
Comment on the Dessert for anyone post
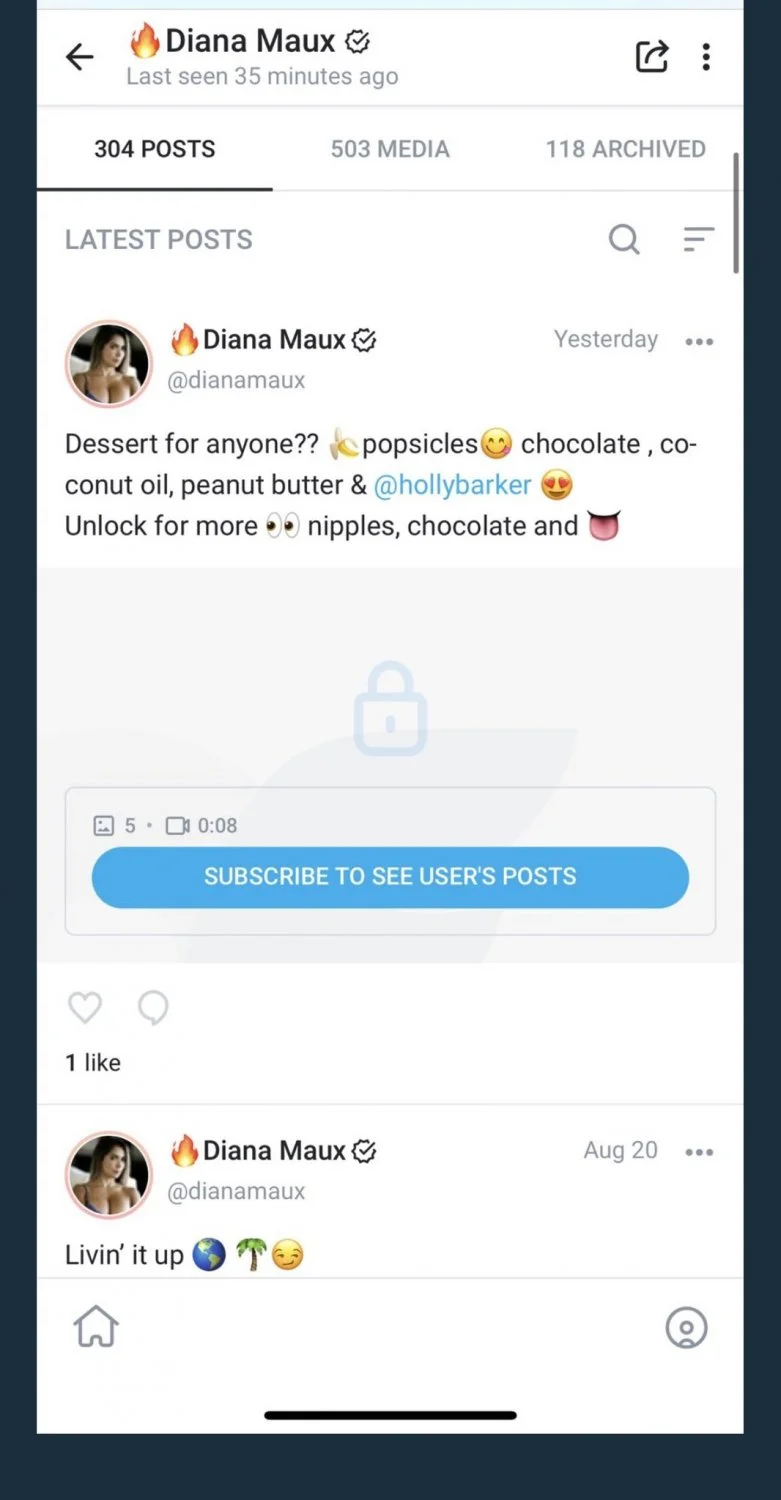tap(153, 1008)
